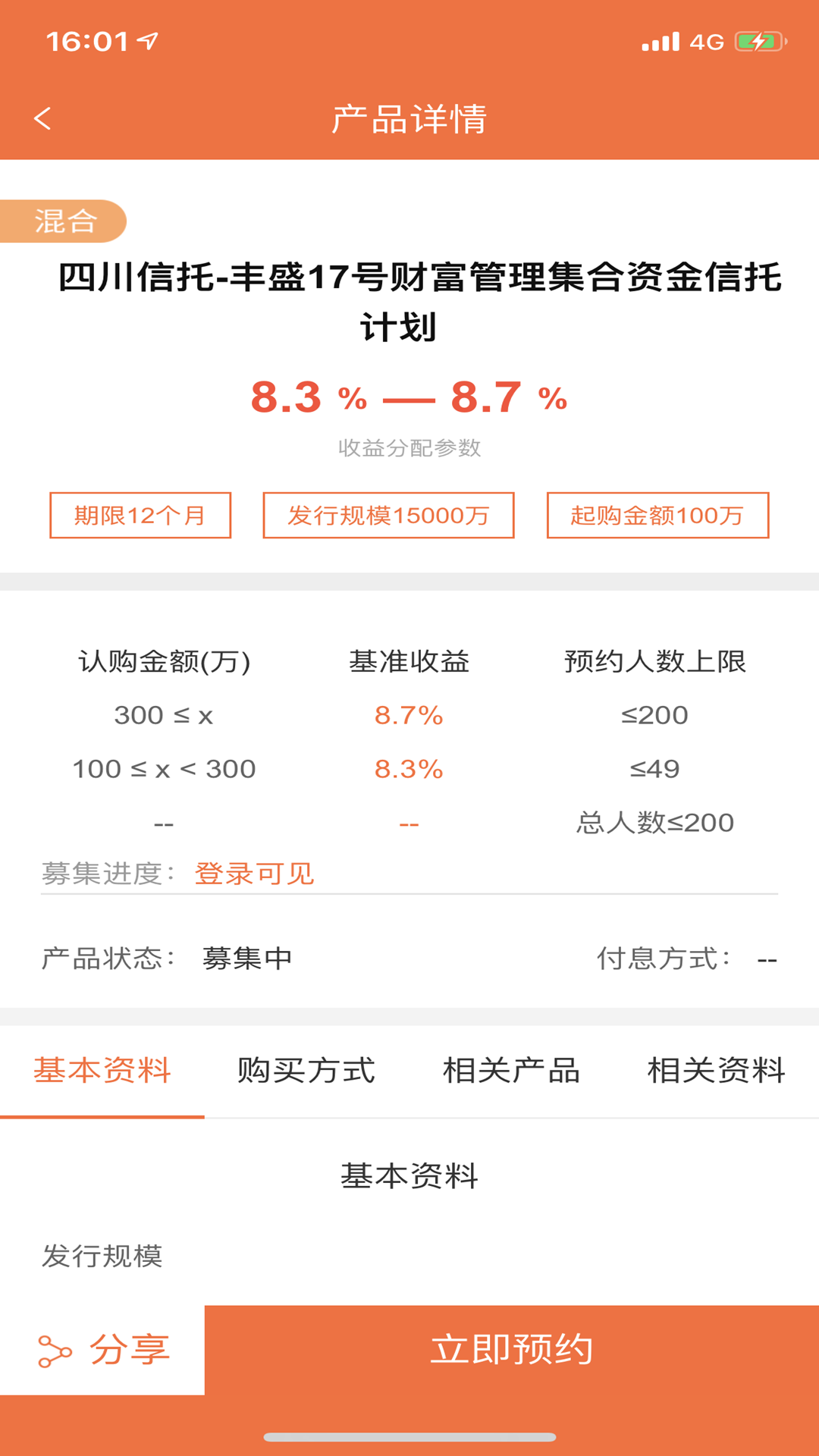
Task: Select the 相关产品 tab
Action: 511,1071
